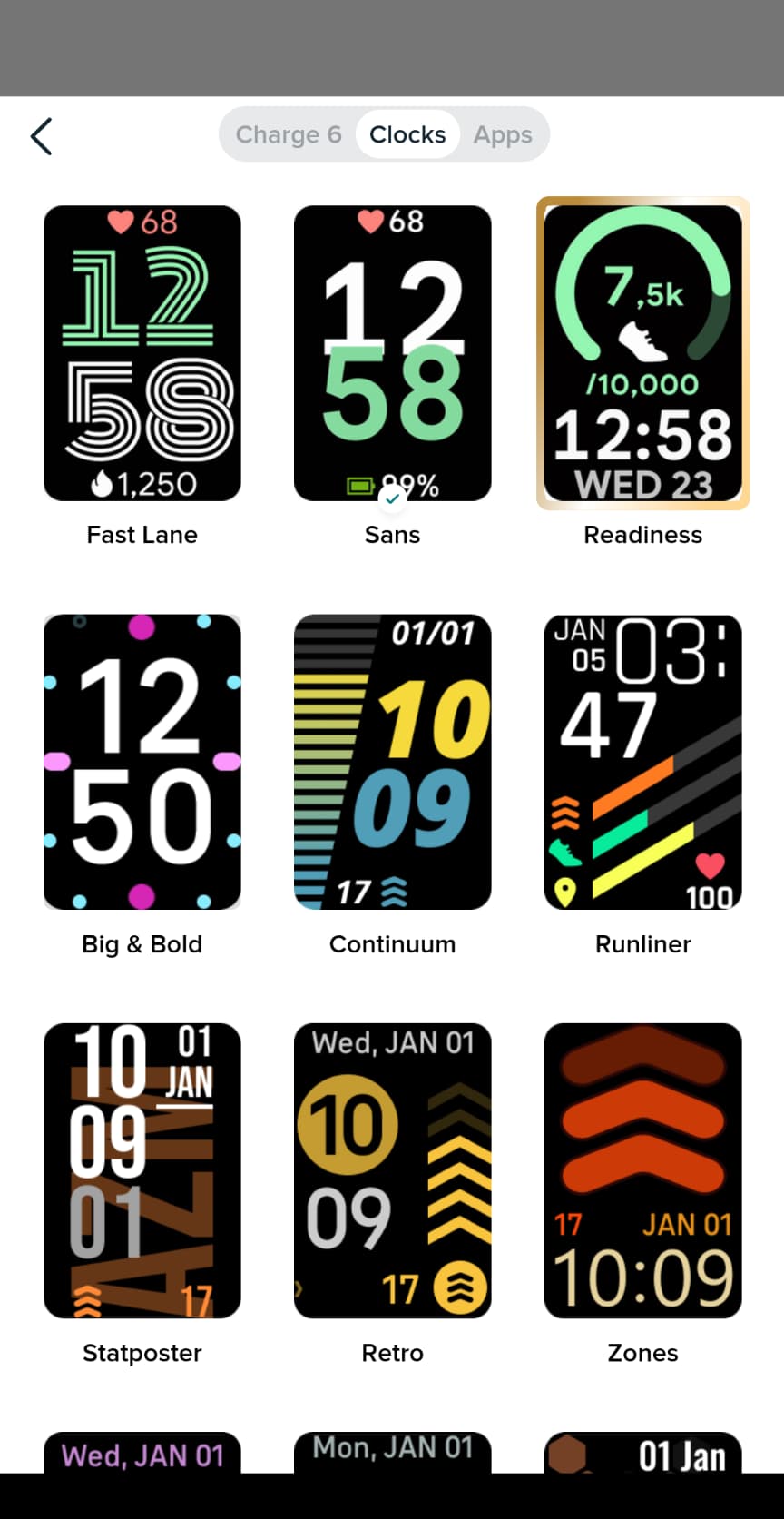Select the Continuum clock face
This screenshot has width=784, height=1519.
pyautogui.click(x=392, y=762)
